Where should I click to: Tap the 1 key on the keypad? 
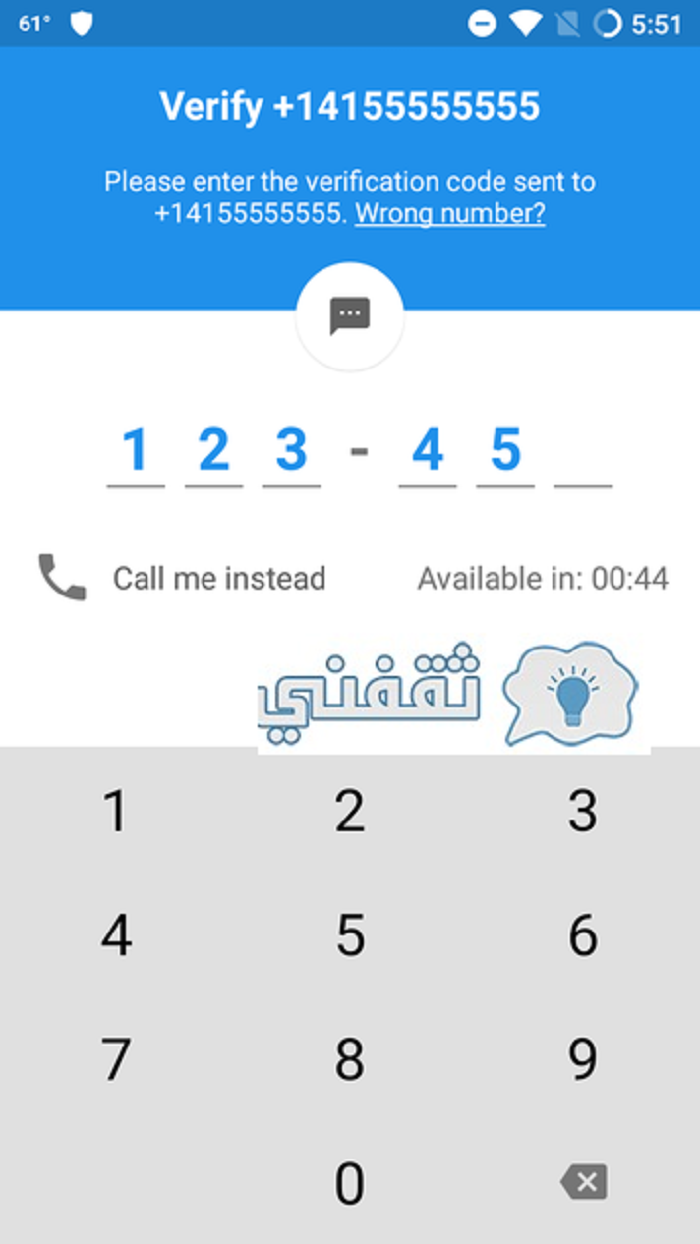coord(116,811)
